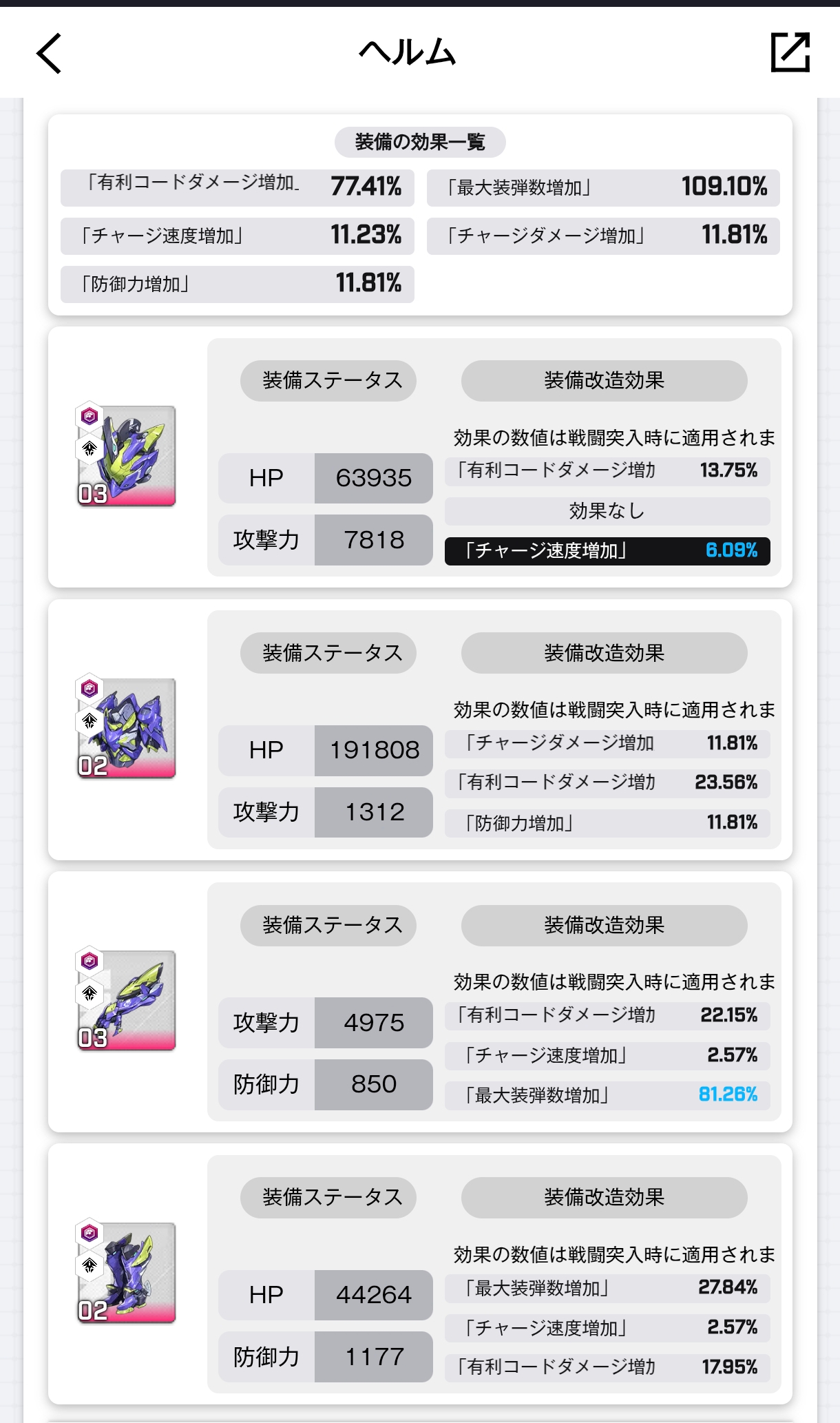Open the external share icon
840x1423 pixels.
790,52
